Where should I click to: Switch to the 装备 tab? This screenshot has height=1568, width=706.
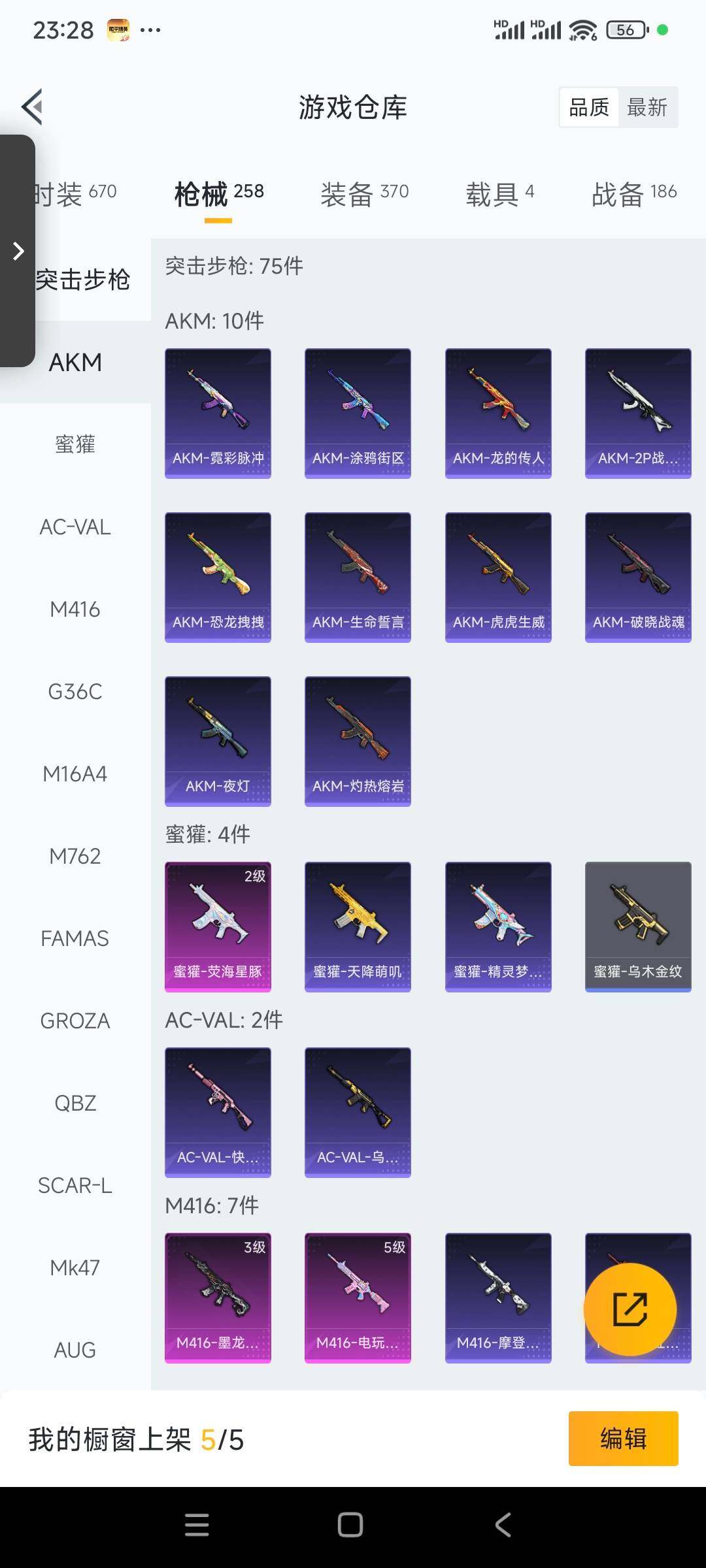tap(364, 194)
